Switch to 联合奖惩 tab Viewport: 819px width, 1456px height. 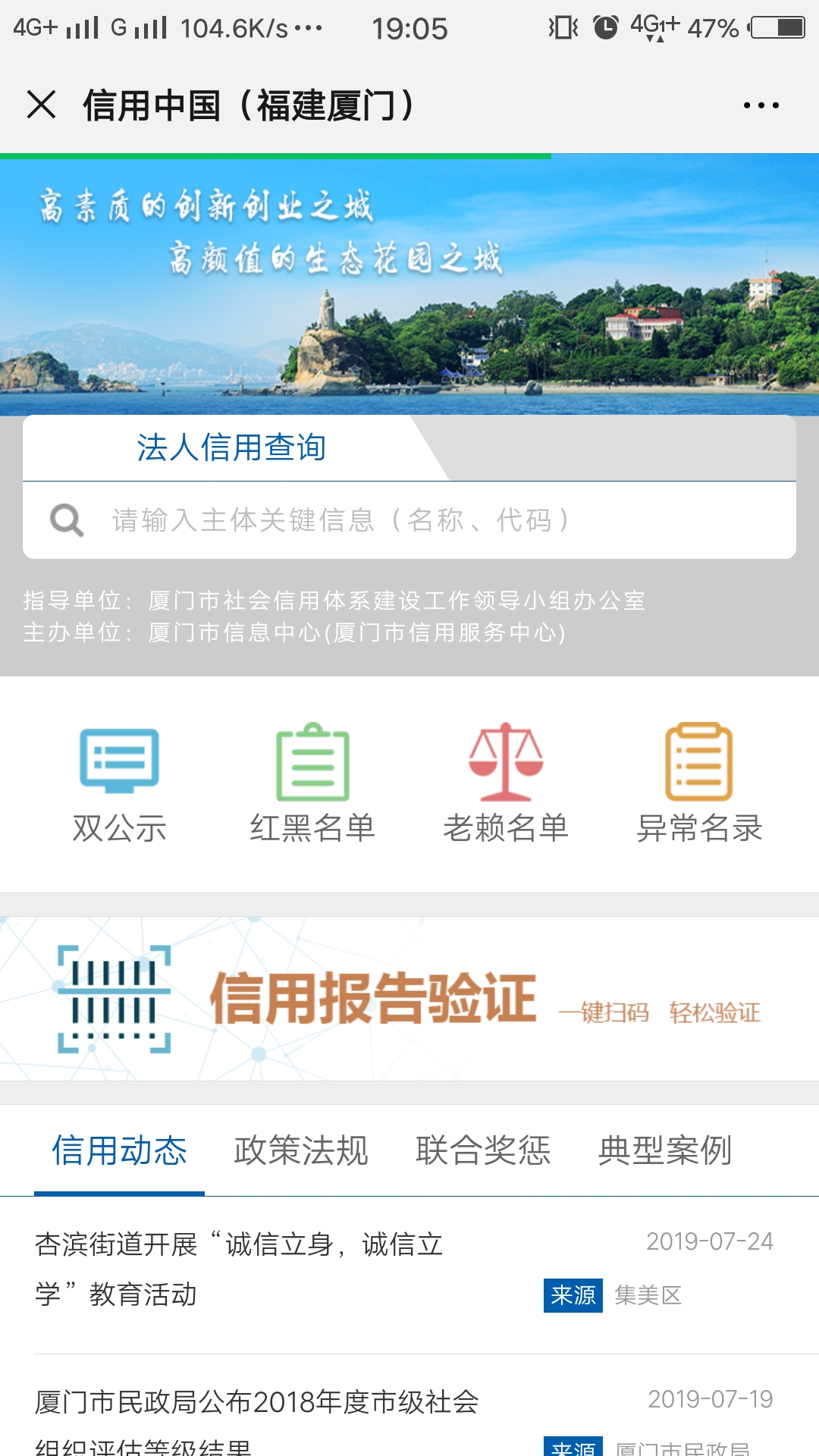pyautogui.click(x=483, y=1150)
